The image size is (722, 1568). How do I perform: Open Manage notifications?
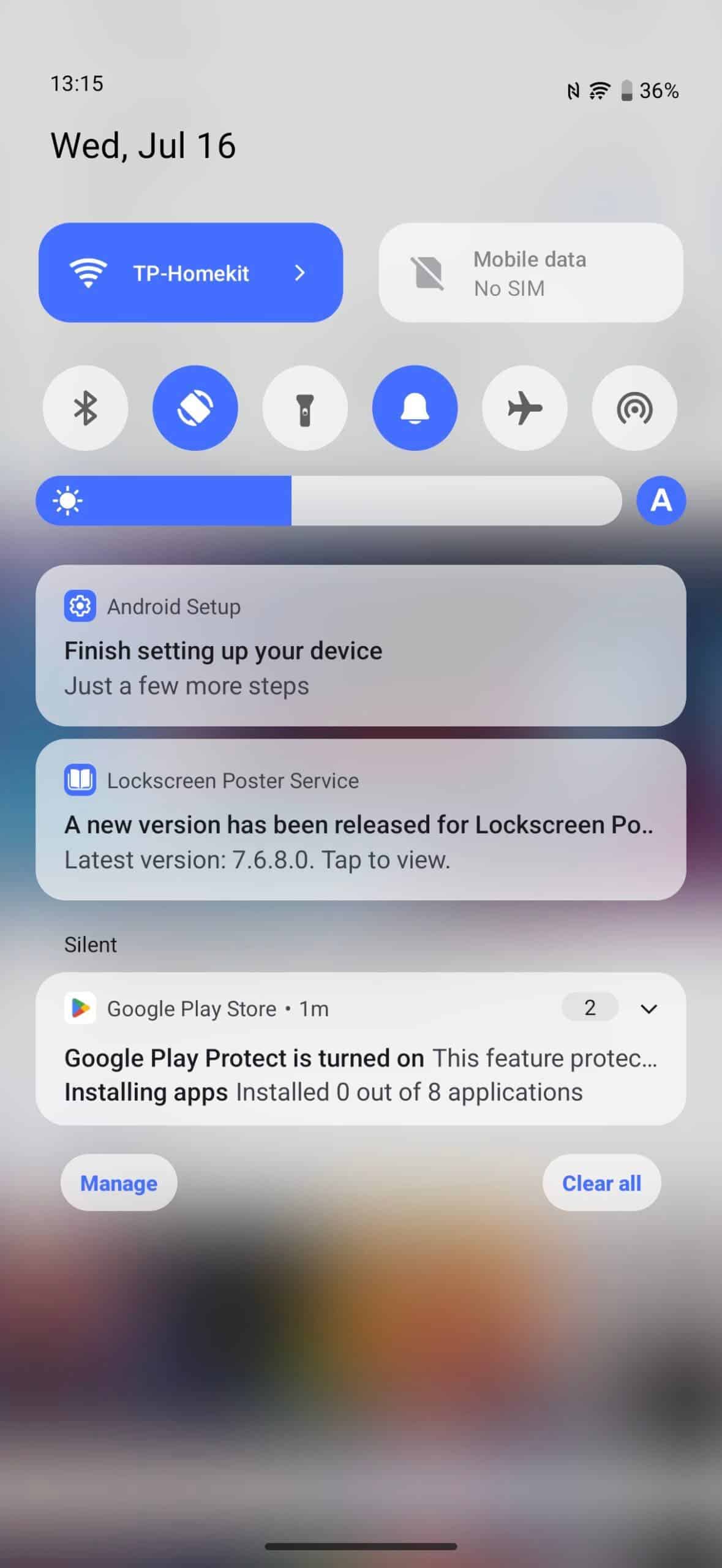(x=119, y=1183)
